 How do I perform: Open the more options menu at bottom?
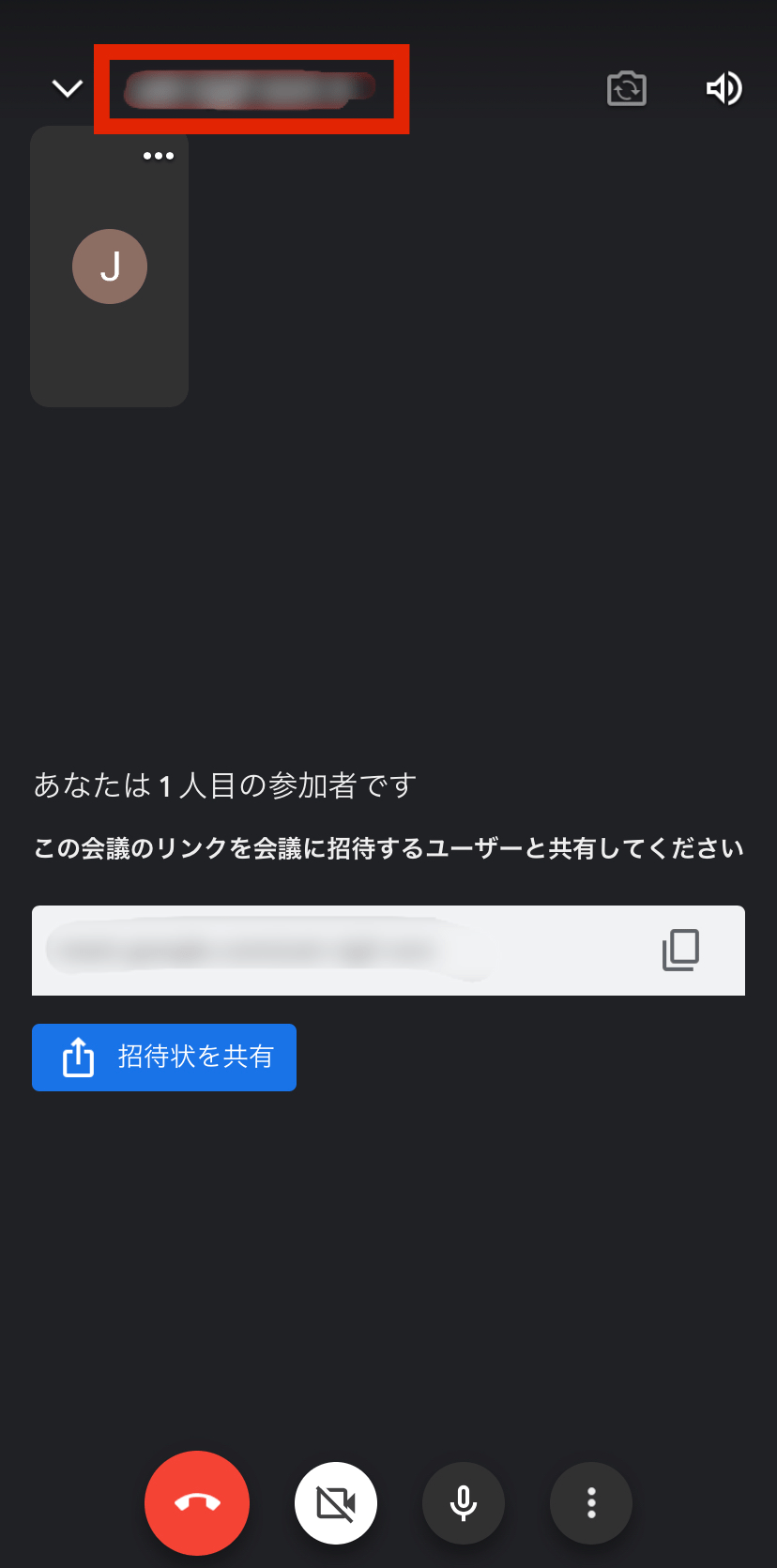[591, 1503]
